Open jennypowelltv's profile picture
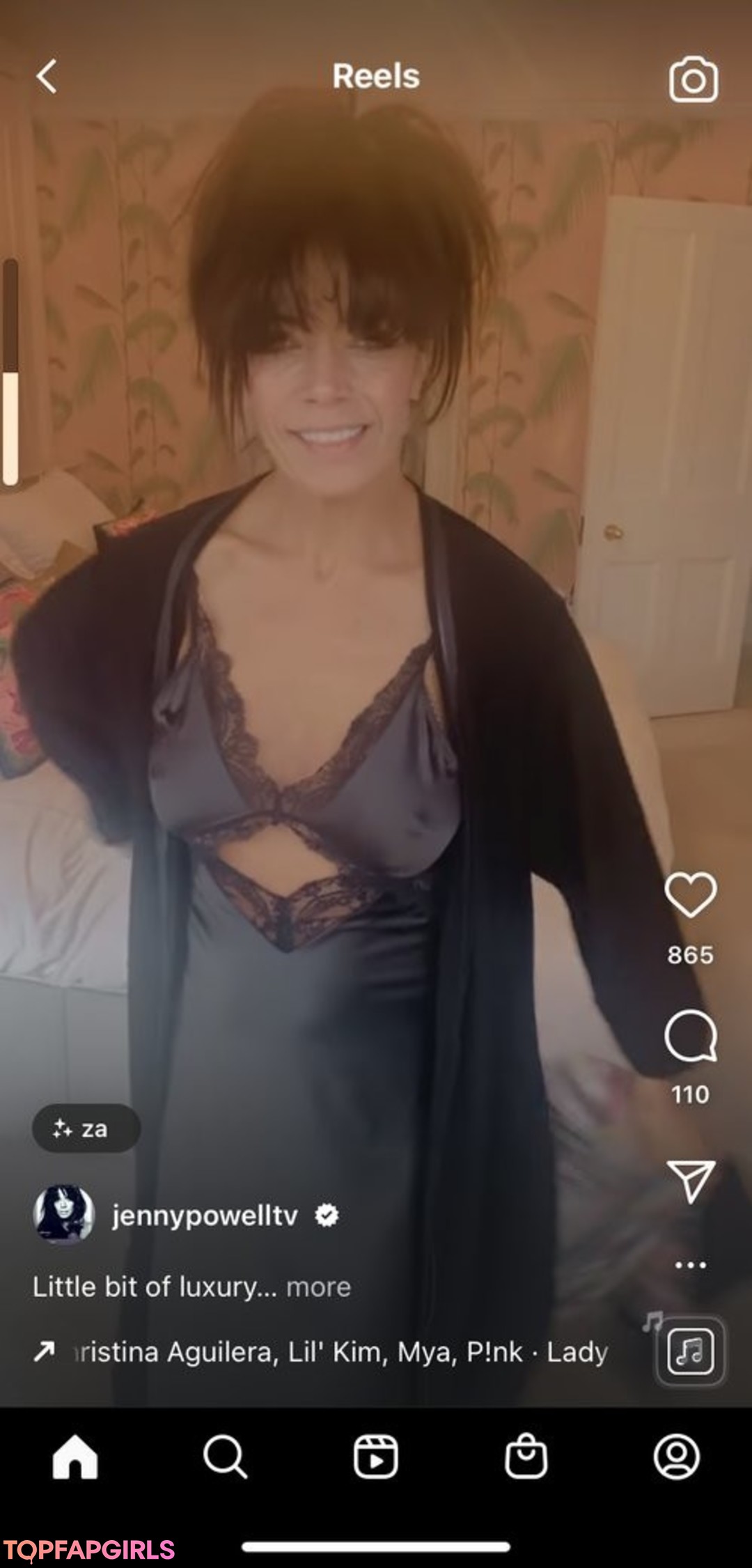The height and width of the screenshot is (1568, 752). pos(64,1214)
